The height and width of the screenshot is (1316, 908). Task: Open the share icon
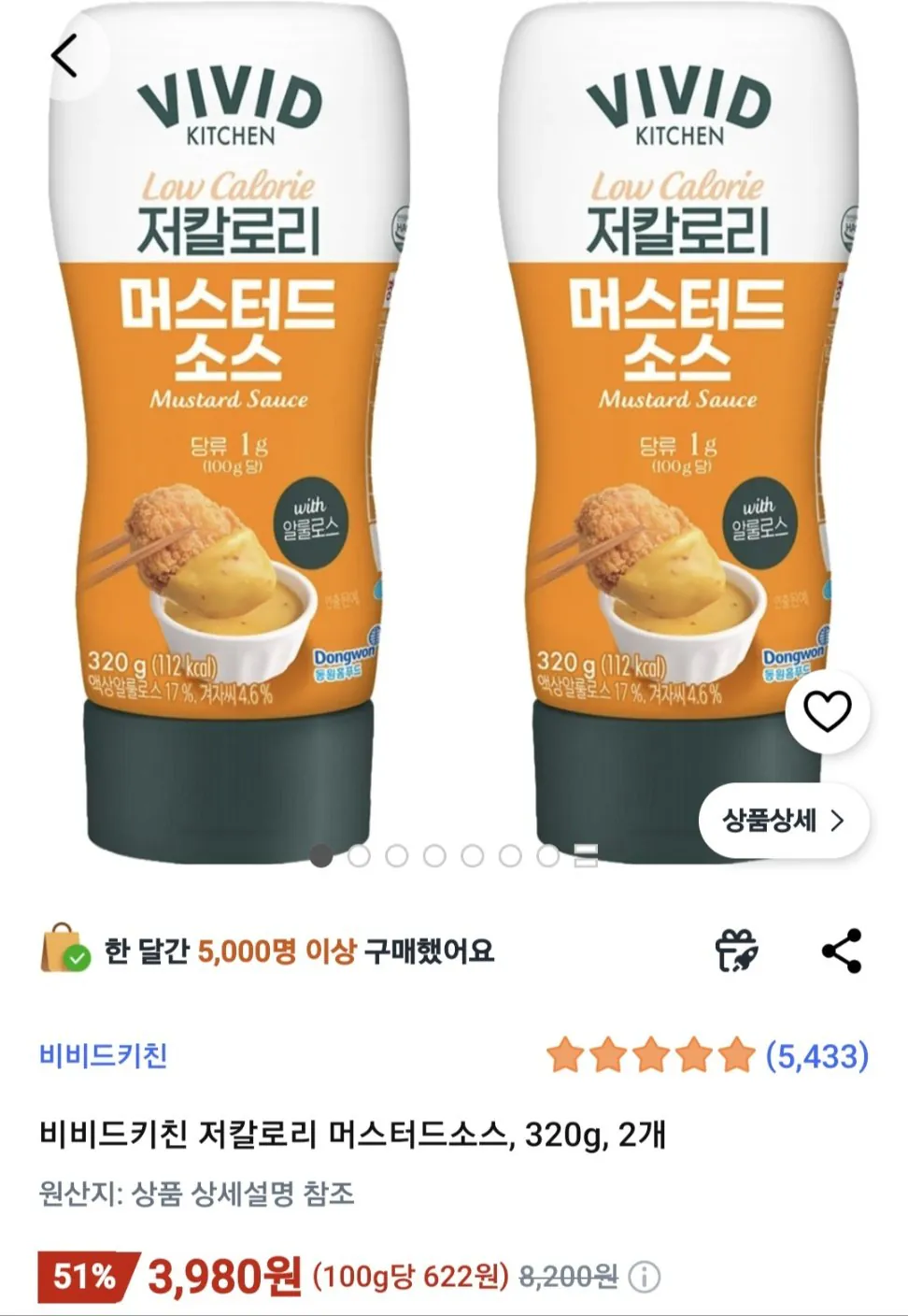click(x=840, y=951)
